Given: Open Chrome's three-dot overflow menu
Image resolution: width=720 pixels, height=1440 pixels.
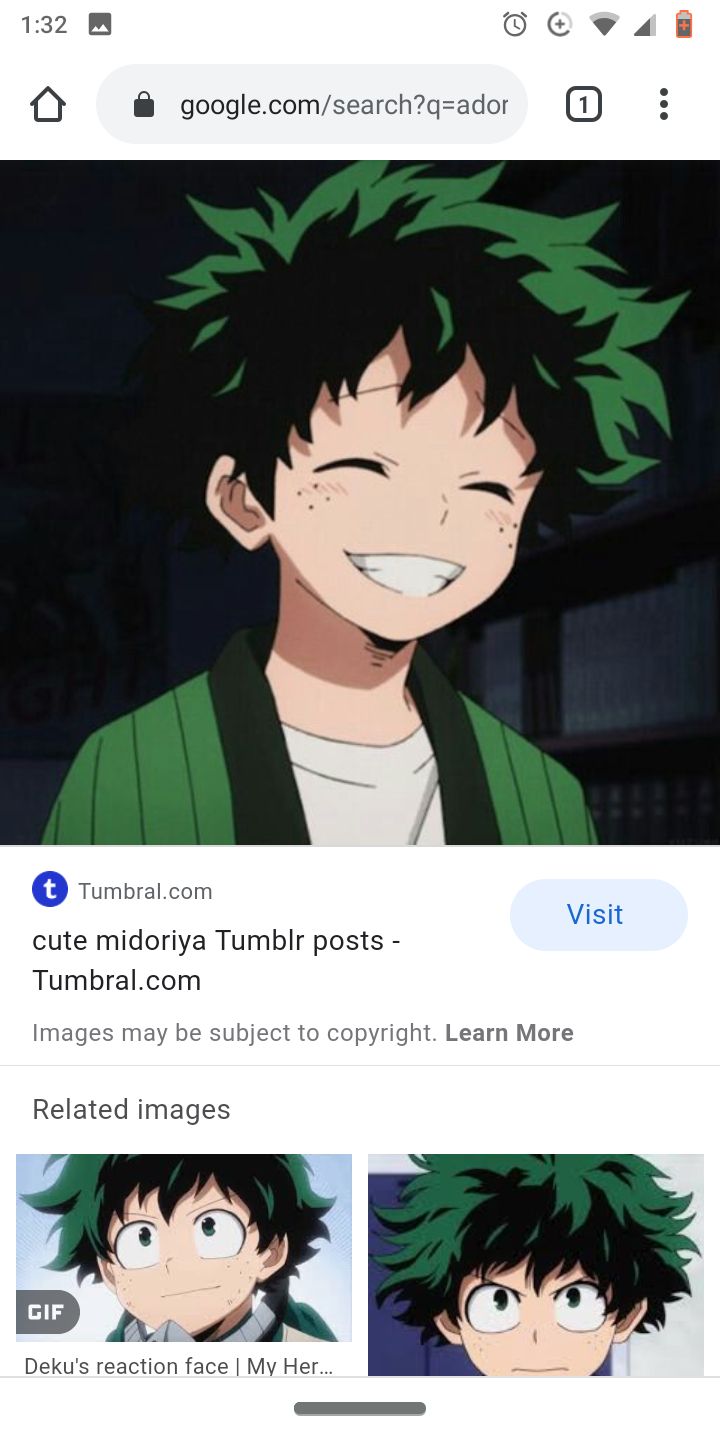Looking at the screenshot, I should [663, 104].
